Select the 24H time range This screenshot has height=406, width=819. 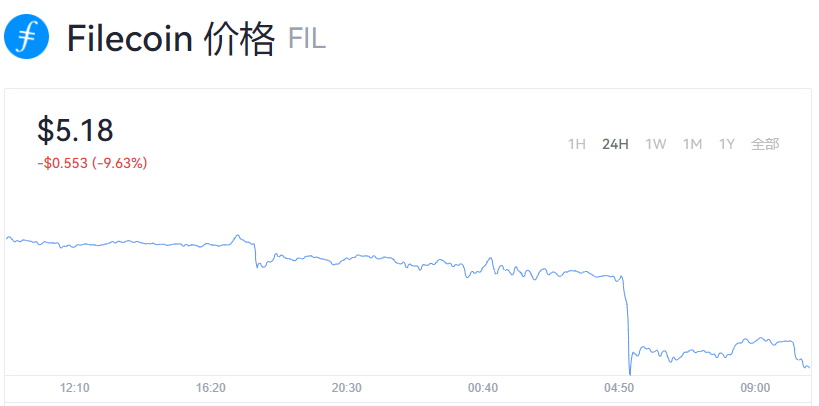coord(615,144)
